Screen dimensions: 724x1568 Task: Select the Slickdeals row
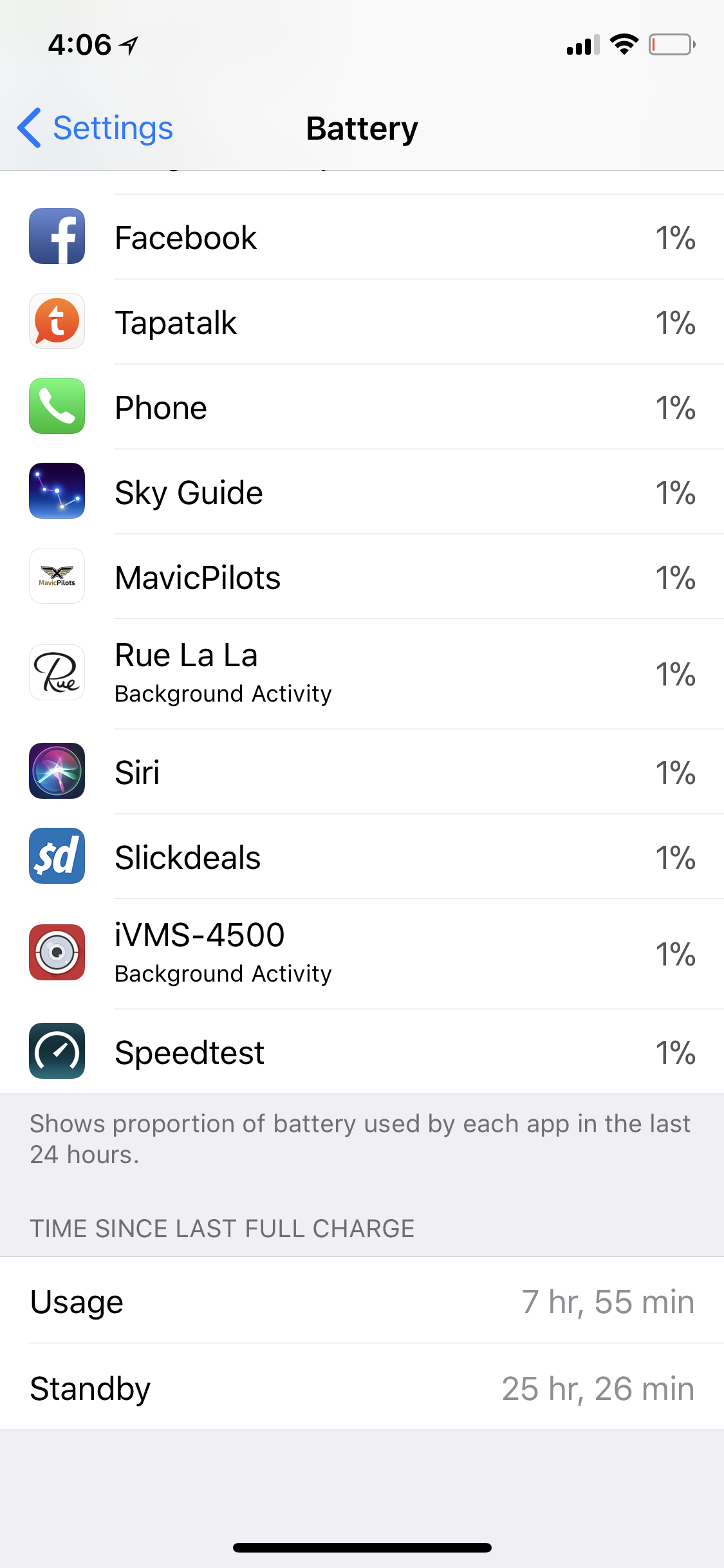pos(362,857)
